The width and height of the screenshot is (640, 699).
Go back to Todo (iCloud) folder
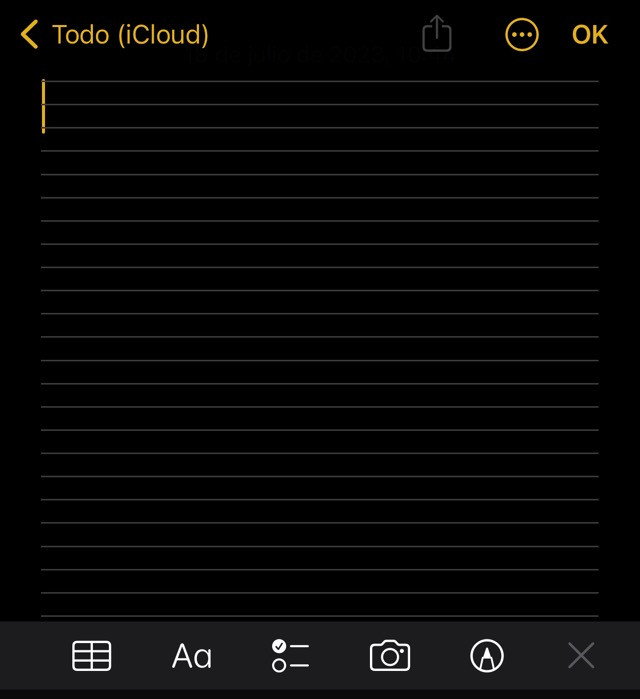[x=115, y=35]
